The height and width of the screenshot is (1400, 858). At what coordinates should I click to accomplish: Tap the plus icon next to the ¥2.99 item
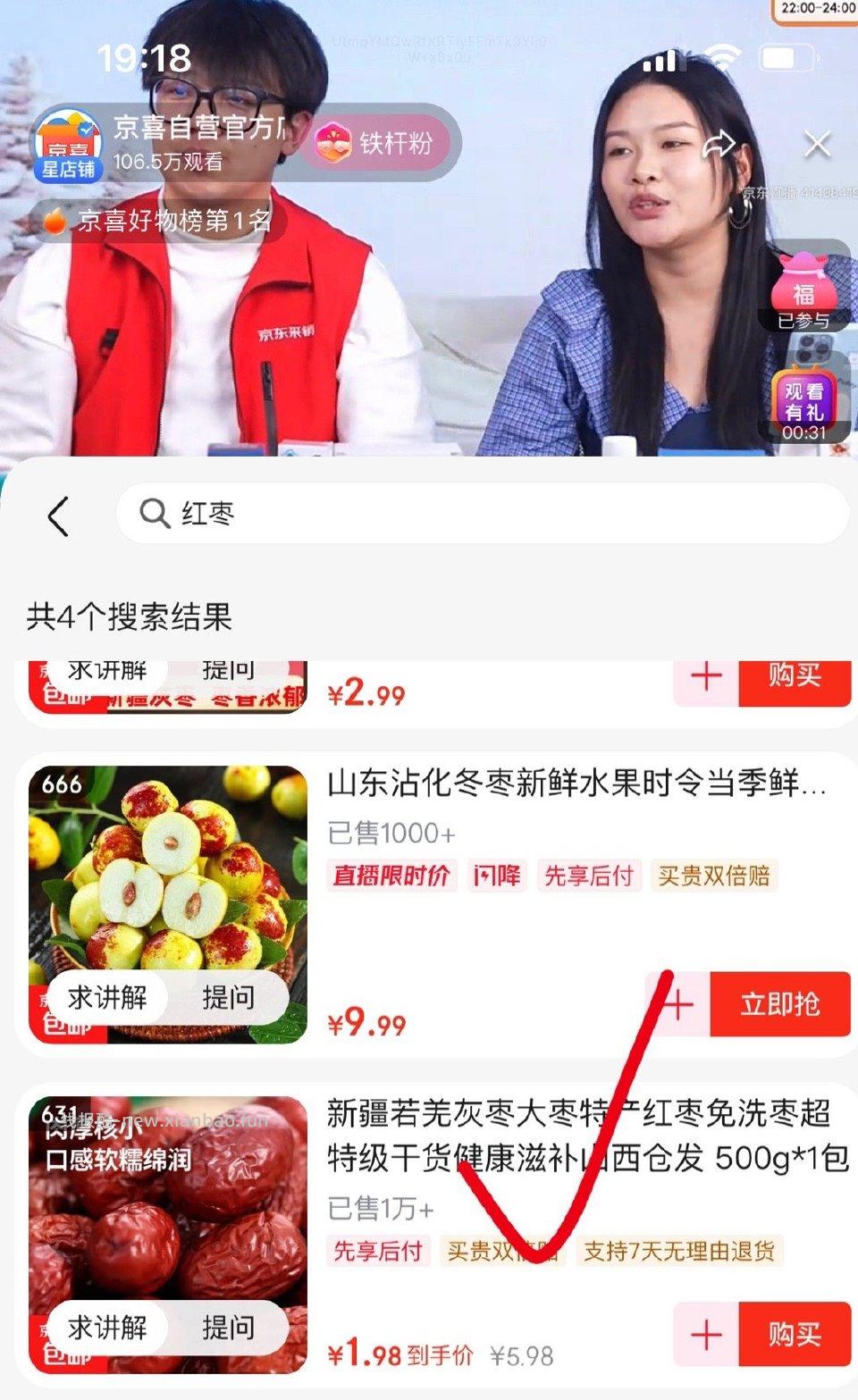[x=705, y=677]
